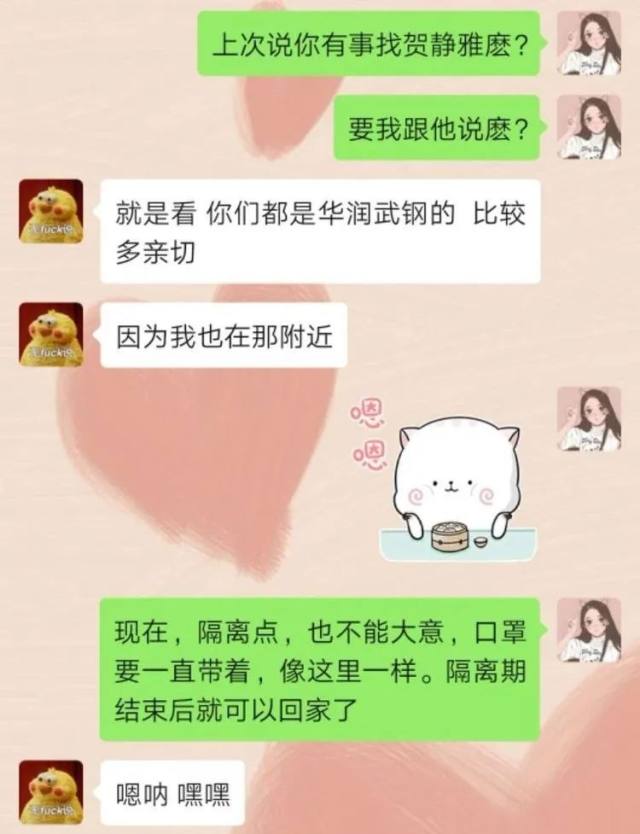Screen dimensions: 640x834
Task: Open sender's avatar beside '上次说你有事找贺静雅麽？'
Action: 589,43
